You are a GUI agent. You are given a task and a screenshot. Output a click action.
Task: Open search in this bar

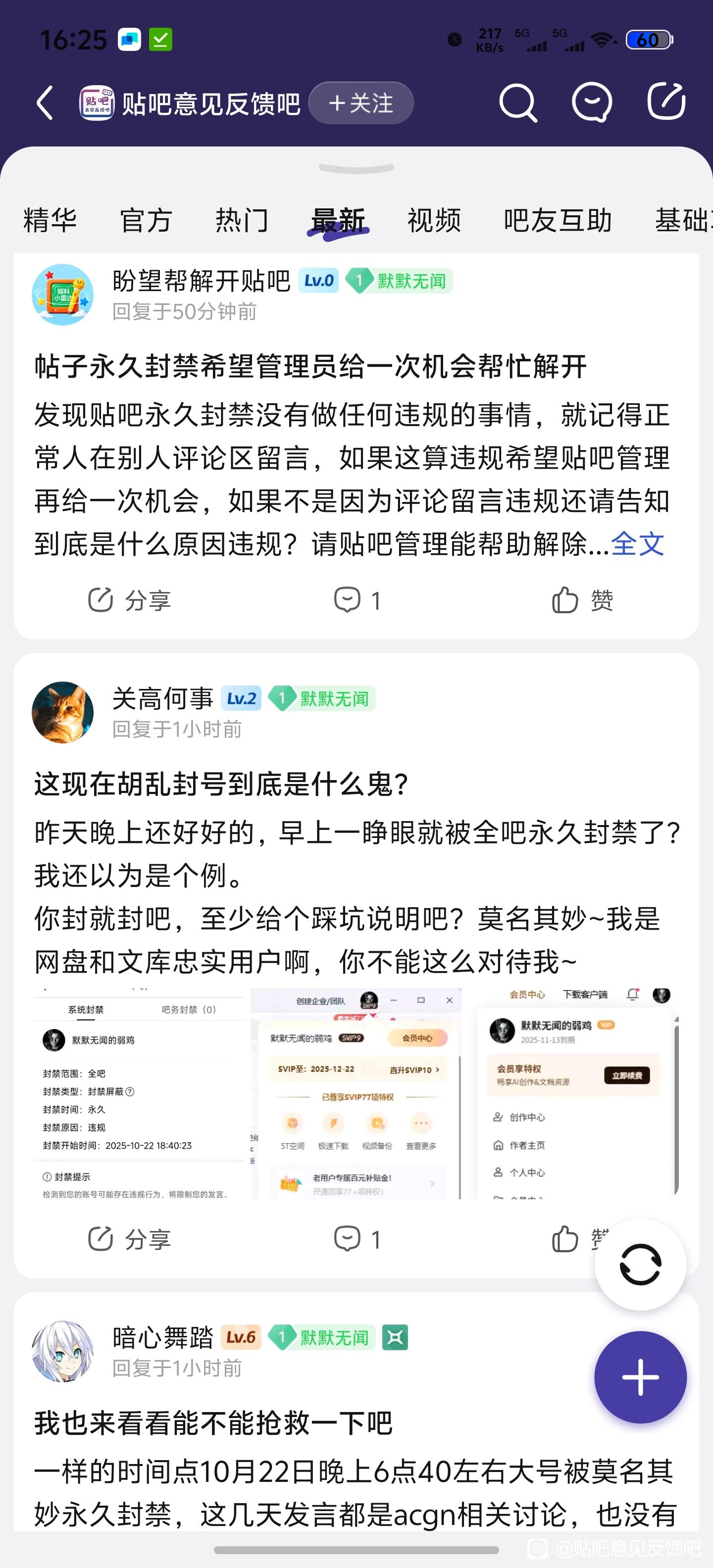coord(517,102)
